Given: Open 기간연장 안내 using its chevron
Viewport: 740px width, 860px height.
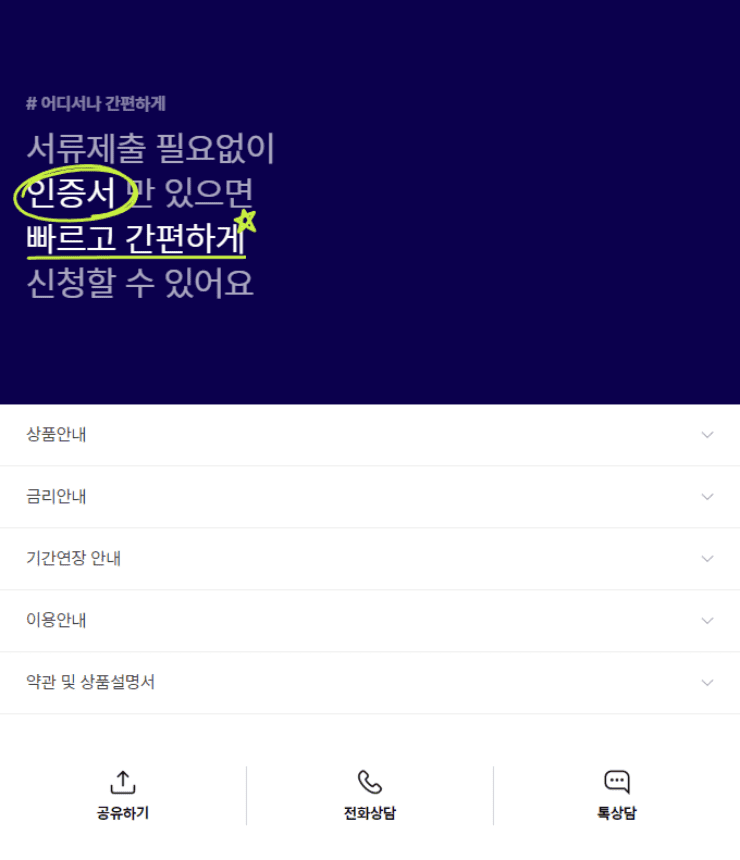Looking at the screenshot, I should [707, 558].
